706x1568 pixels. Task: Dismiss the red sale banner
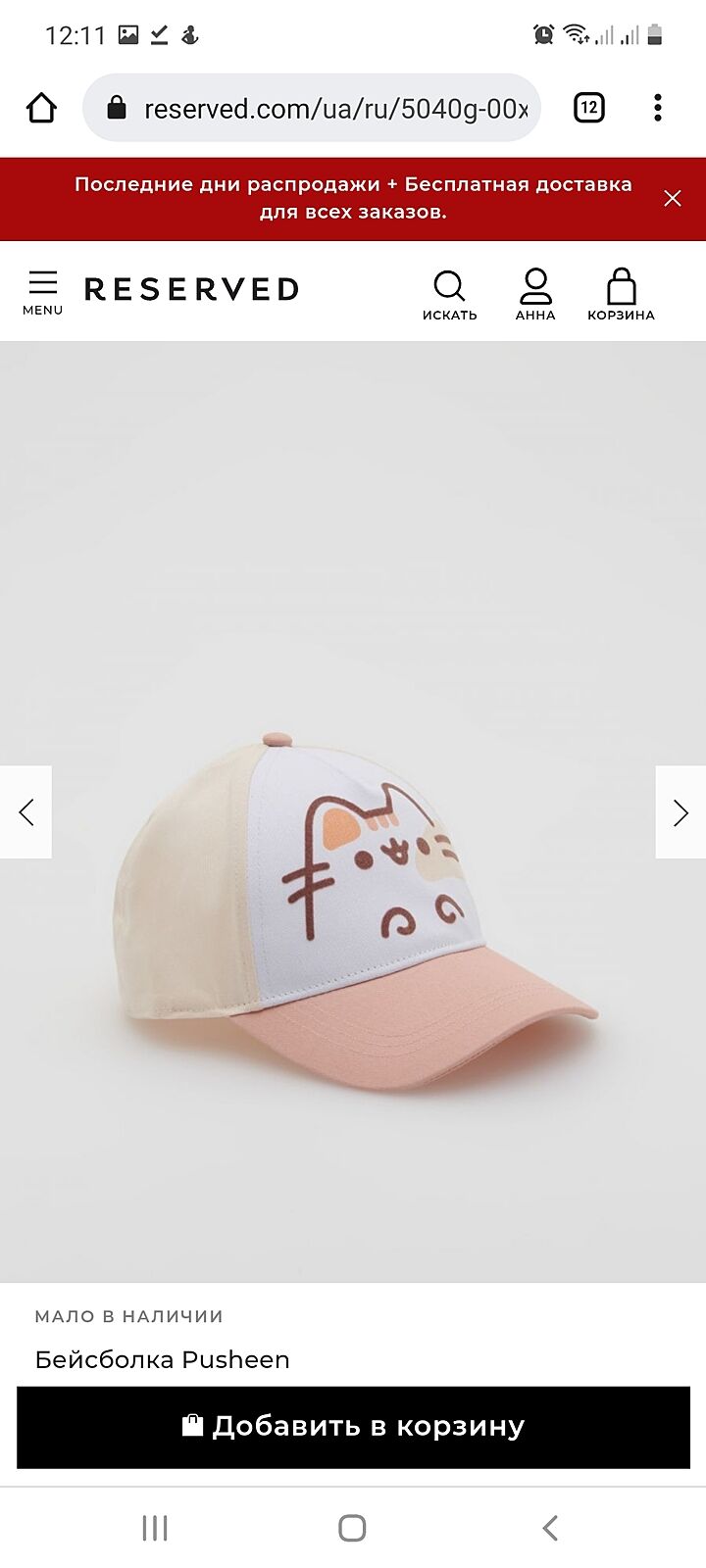click(673, 199)
